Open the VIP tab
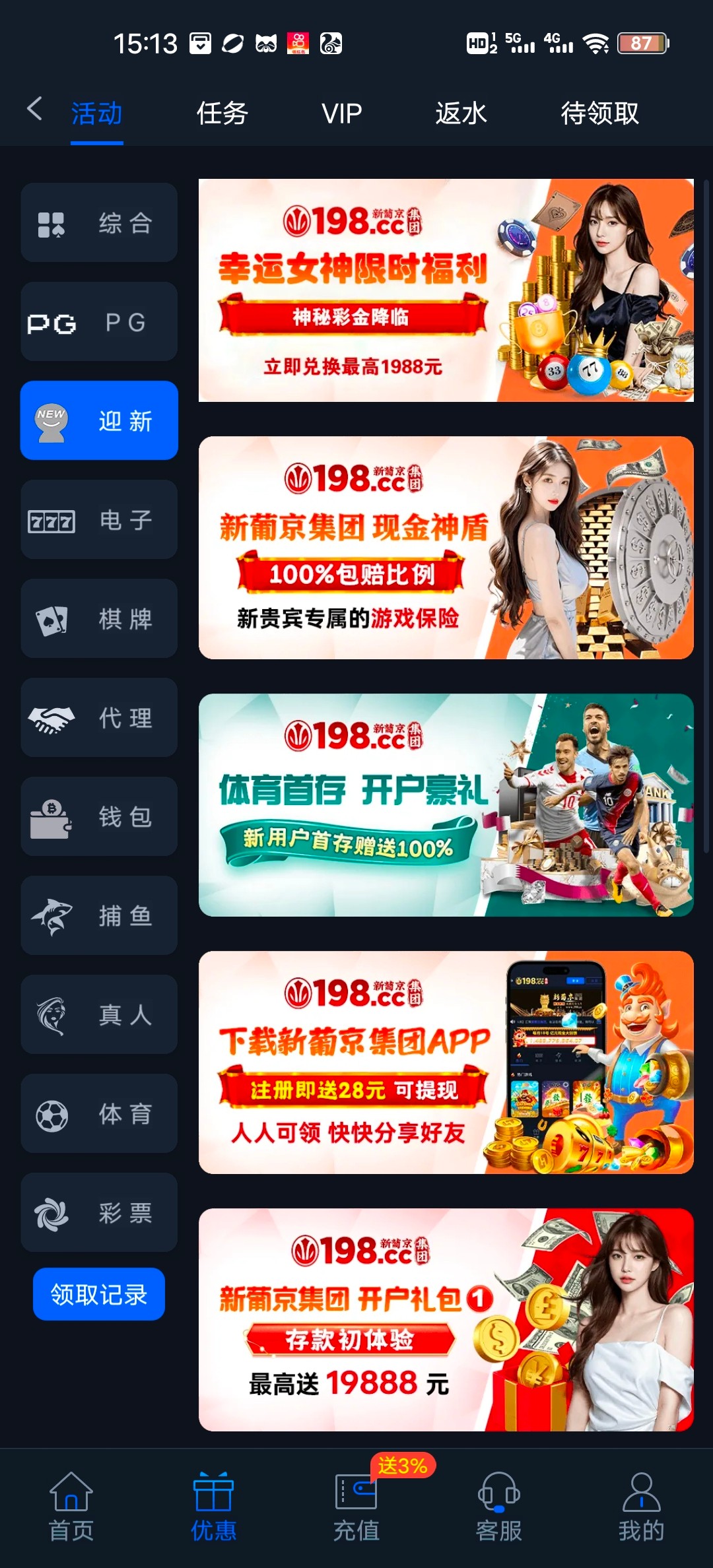Screen dimensions: 713x1568 (x=341, y=114)
